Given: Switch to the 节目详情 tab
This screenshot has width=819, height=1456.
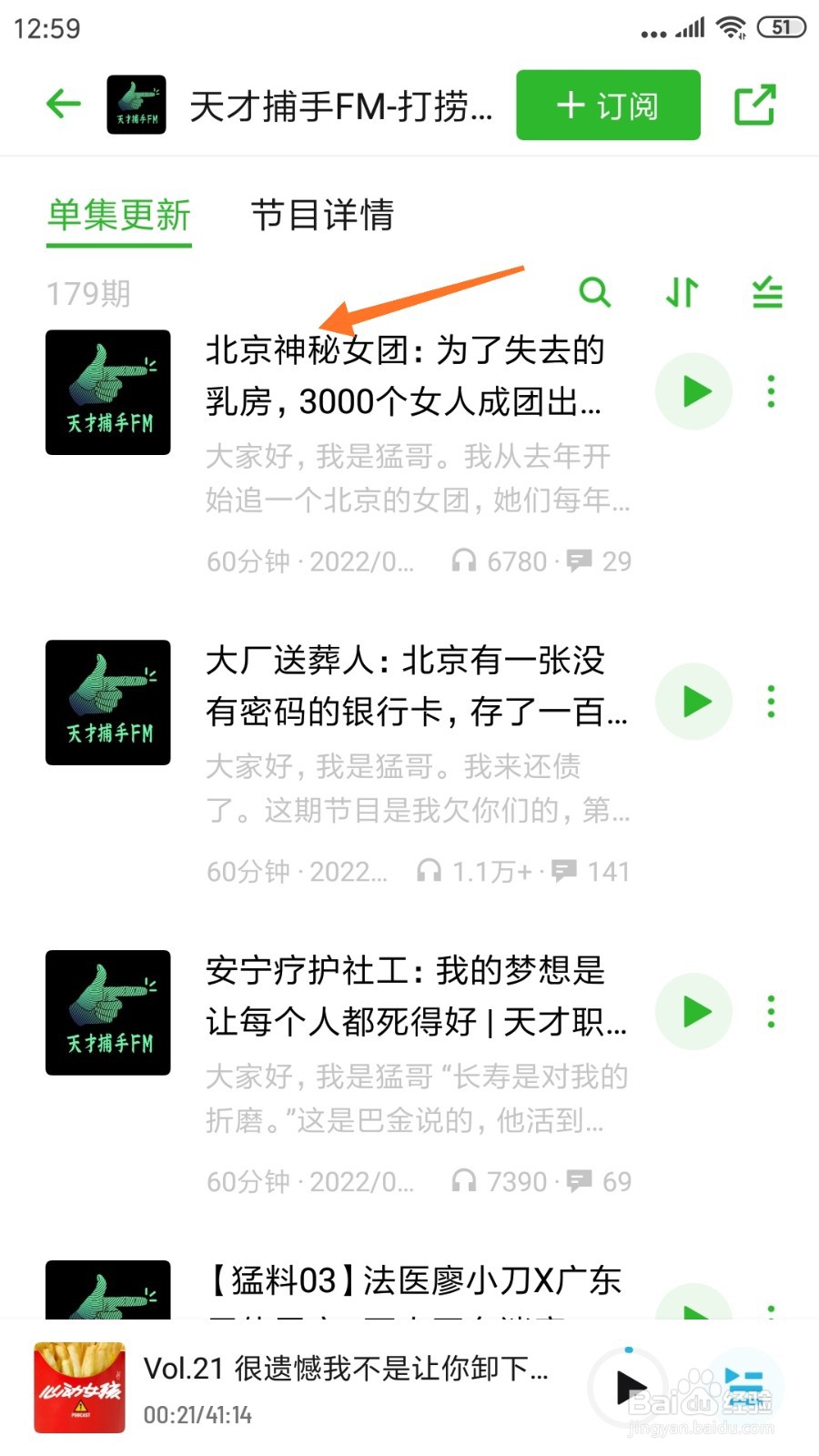Looking at the screenshot, I should [324, 217].
